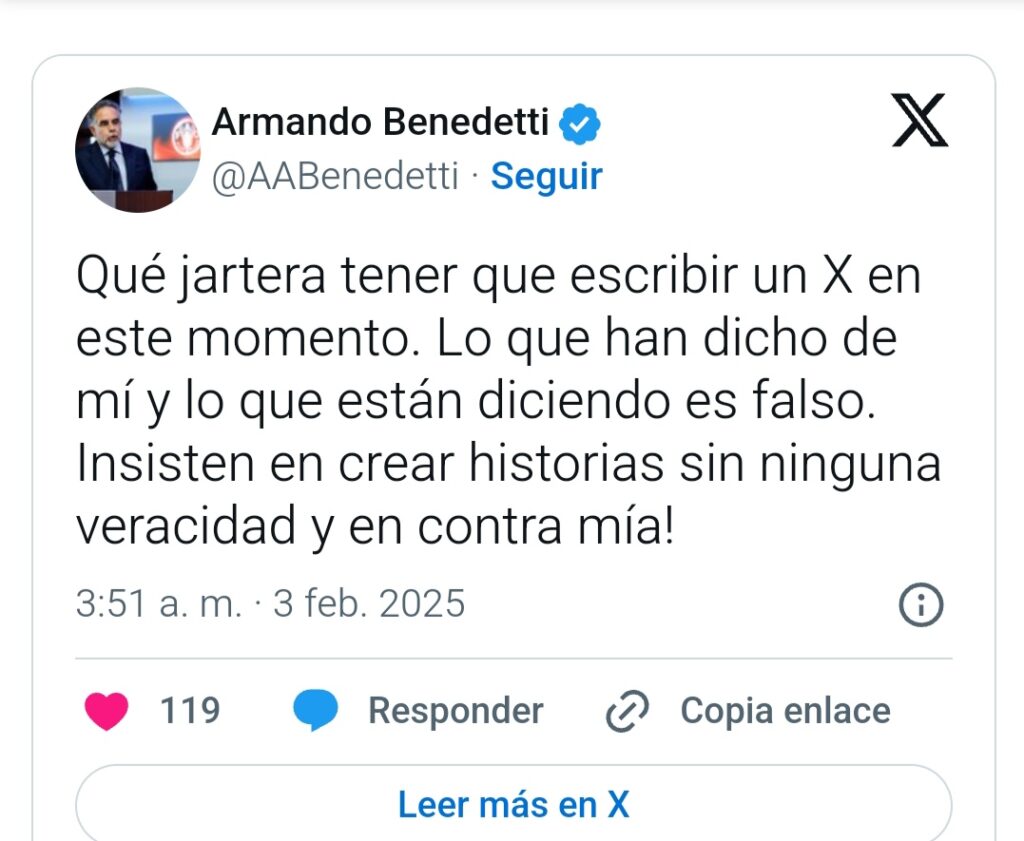Open Armando Benedetti's profile name link
This screenshot has width=1024, height=841.
point(381,123)
